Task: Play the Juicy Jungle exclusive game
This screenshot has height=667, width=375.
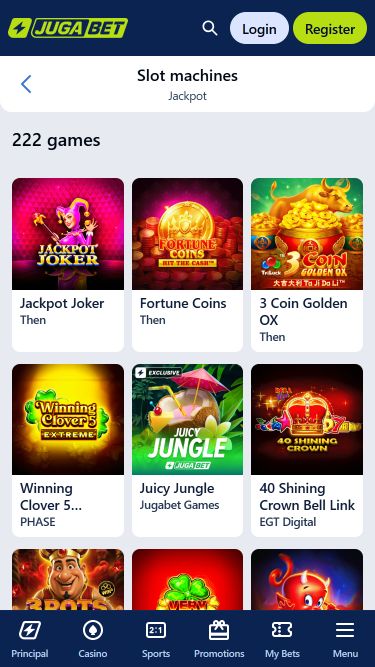Action: 188,450
